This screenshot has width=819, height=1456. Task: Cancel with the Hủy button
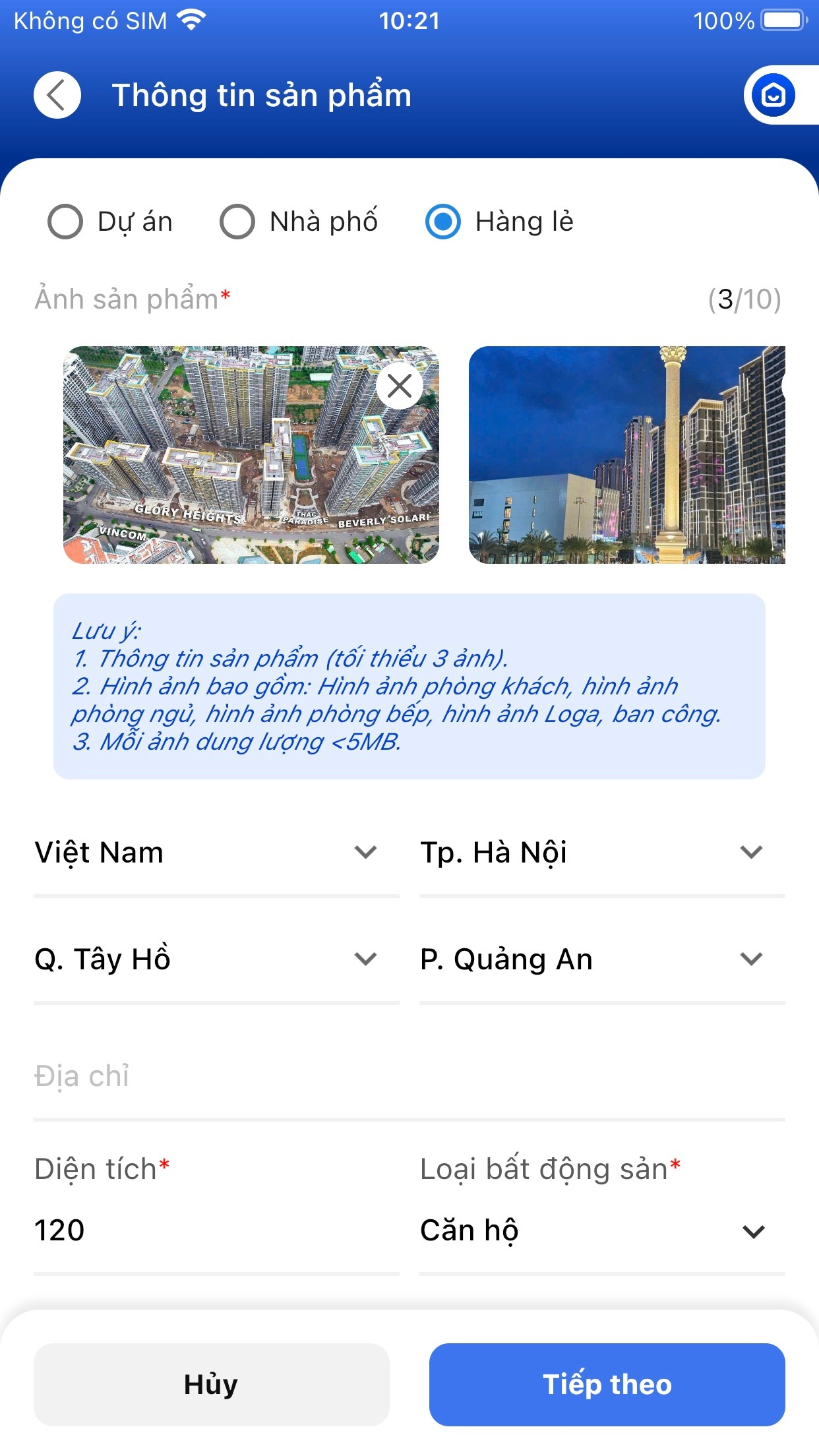pos(211,1384)
